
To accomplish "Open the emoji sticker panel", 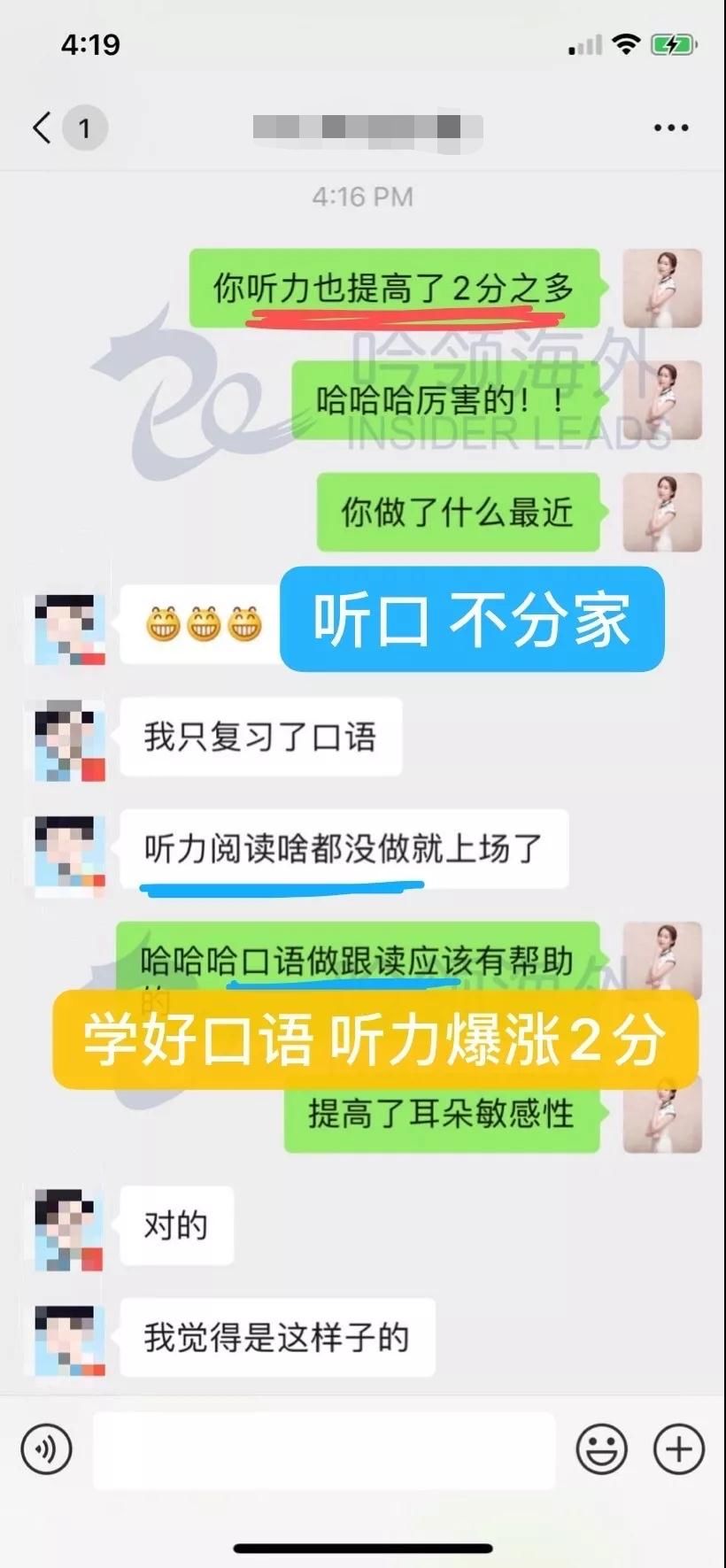I will pyautogui.click(x=601, y=1449).
